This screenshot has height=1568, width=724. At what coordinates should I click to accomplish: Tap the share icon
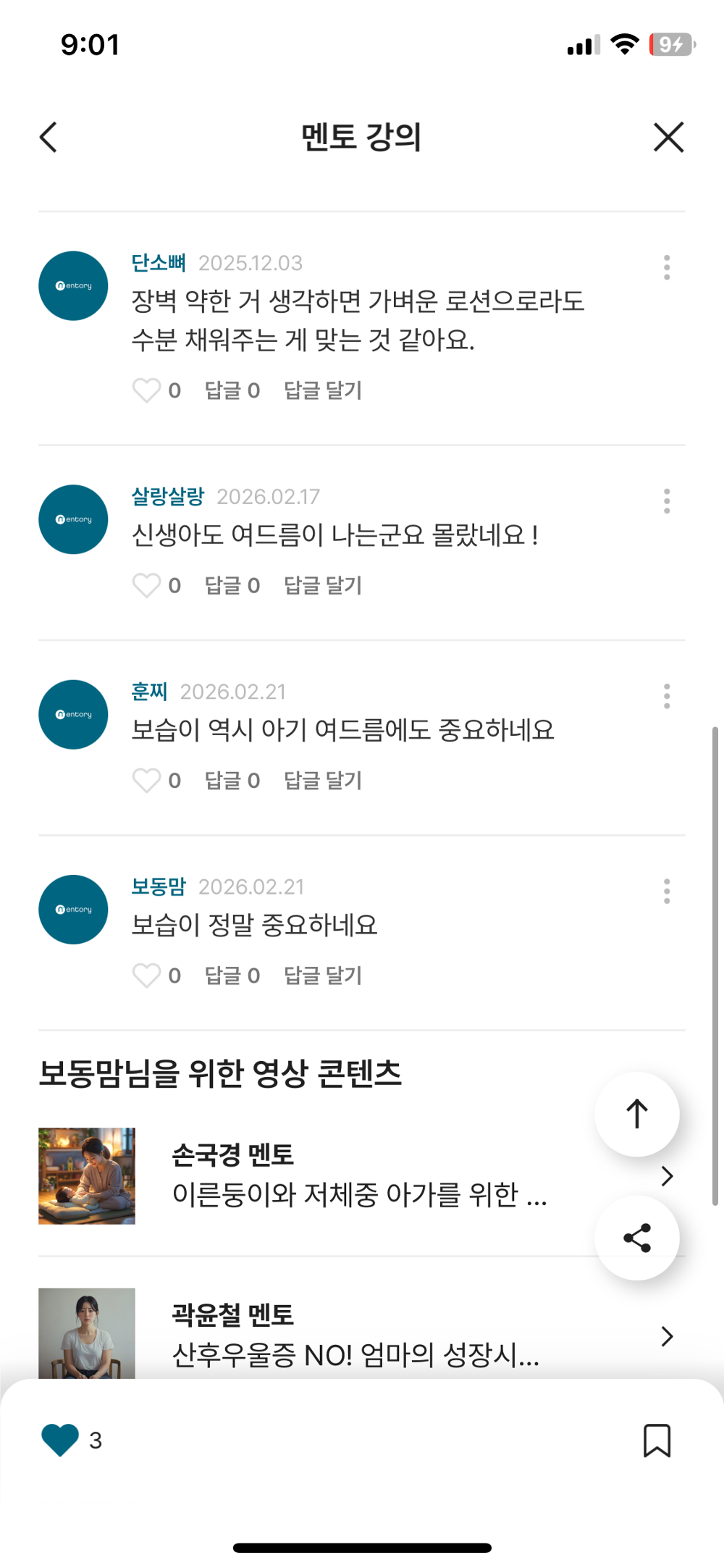(636, 1238)
